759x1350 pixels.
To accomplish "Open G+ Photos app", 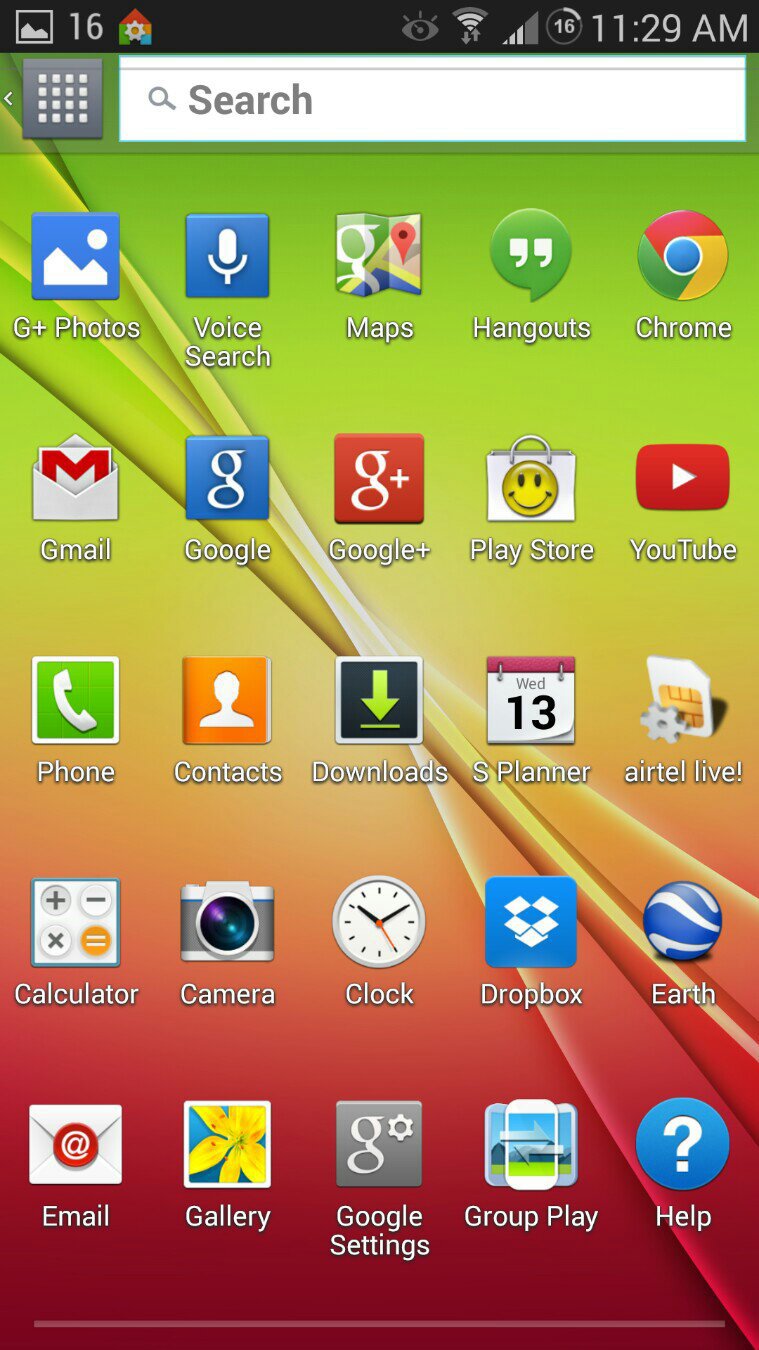I will 76,256.
